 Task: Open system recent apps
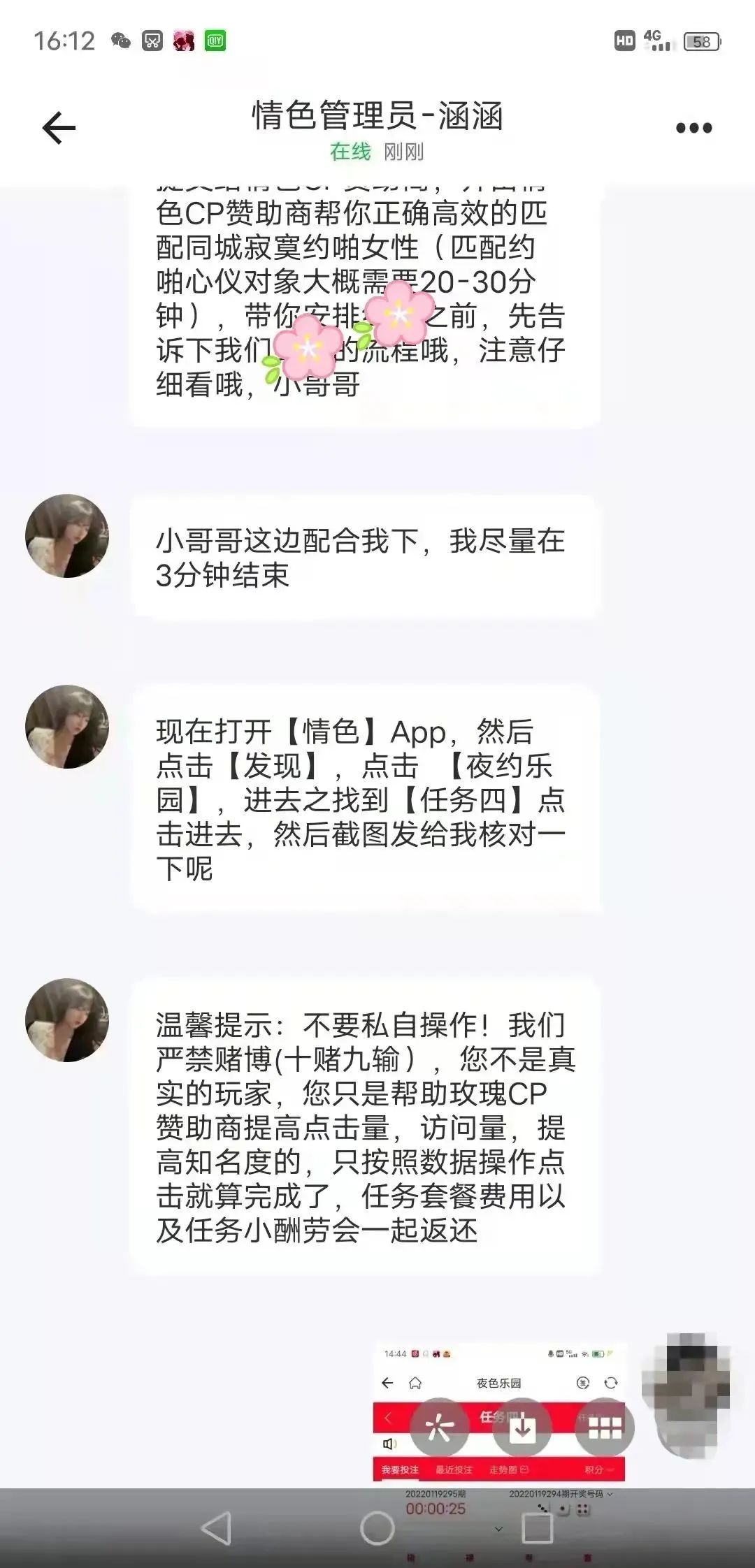click(x=537, y=1528)
